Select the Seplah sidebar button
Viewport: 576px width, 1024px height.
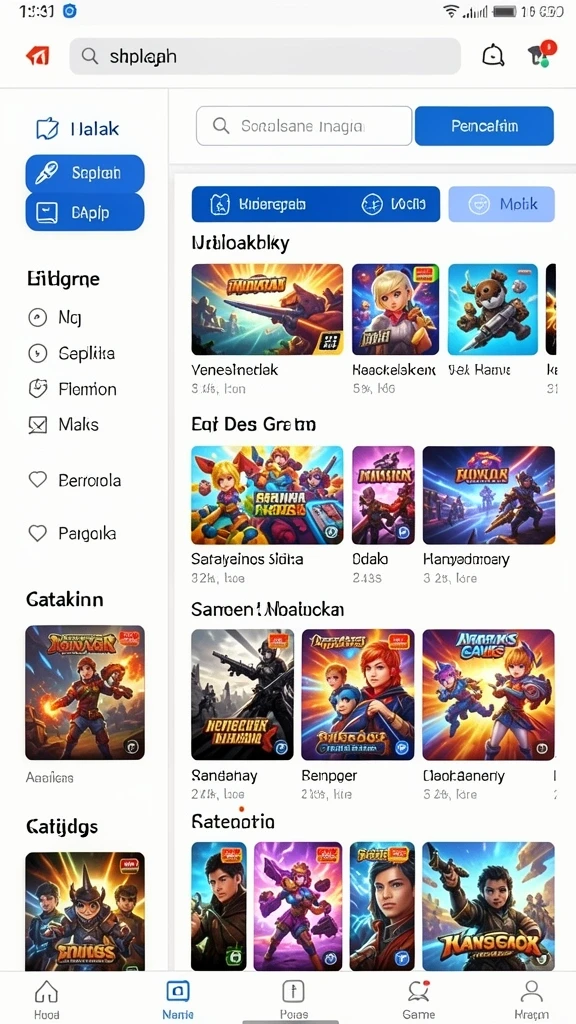[85, 174]
